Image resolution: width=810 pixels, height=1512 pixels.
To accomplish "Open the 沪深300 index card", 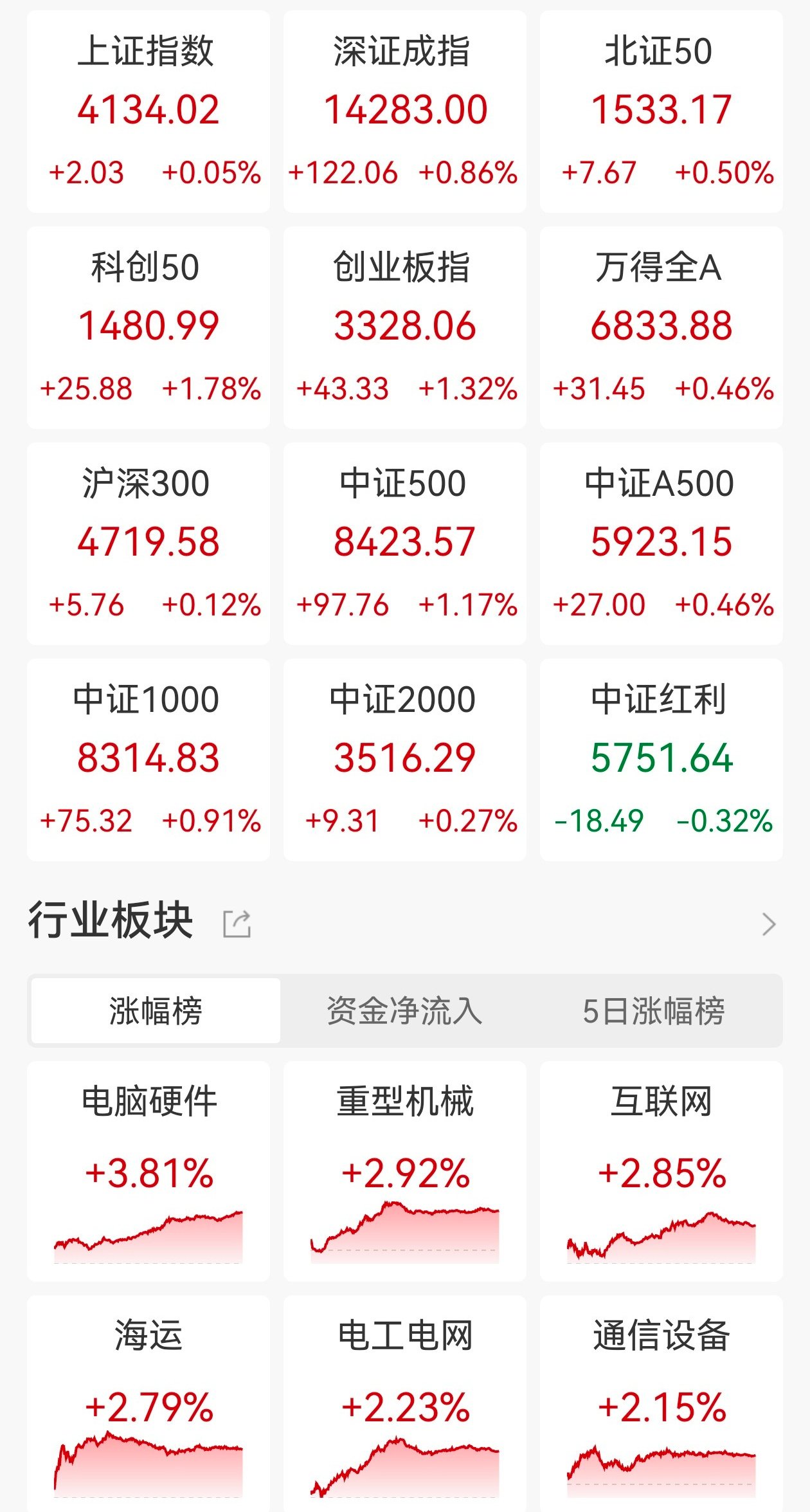I will pos(148,543).
